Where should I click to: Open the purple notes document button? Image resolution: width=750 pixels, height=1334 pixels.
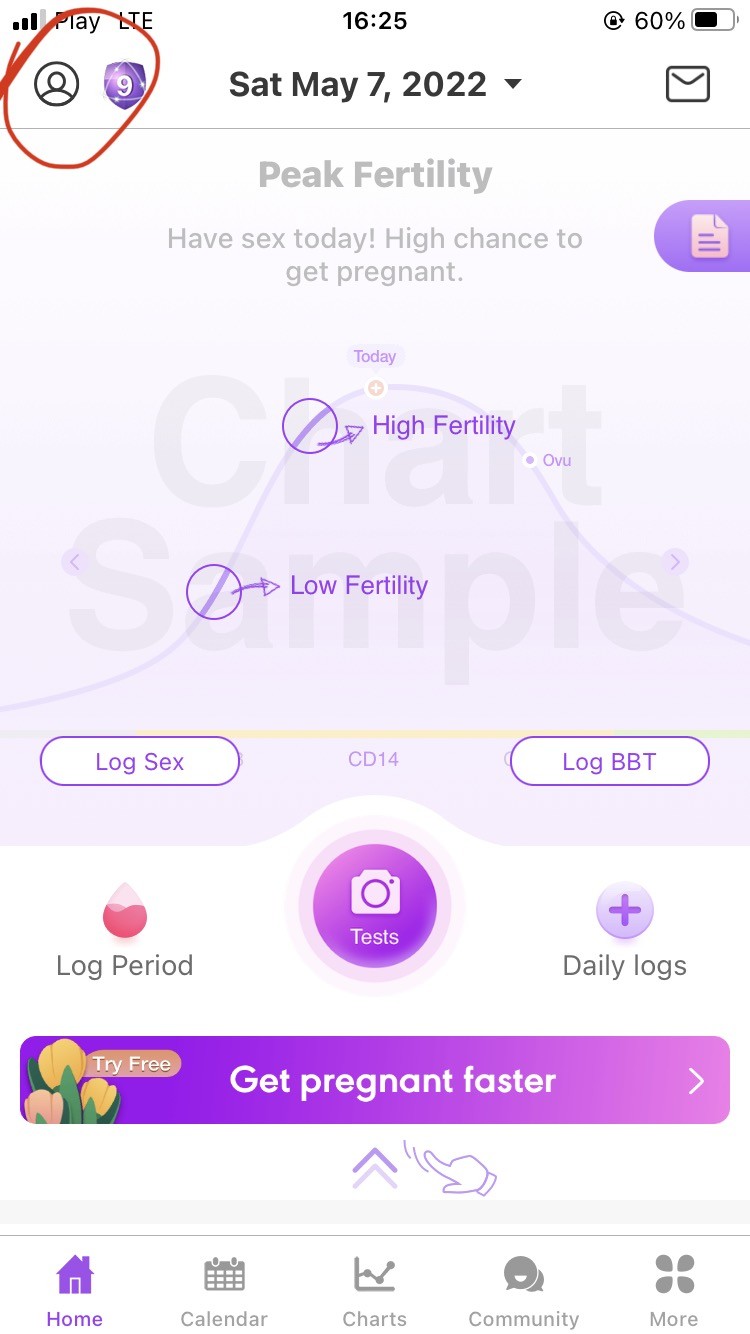[708, 237]
